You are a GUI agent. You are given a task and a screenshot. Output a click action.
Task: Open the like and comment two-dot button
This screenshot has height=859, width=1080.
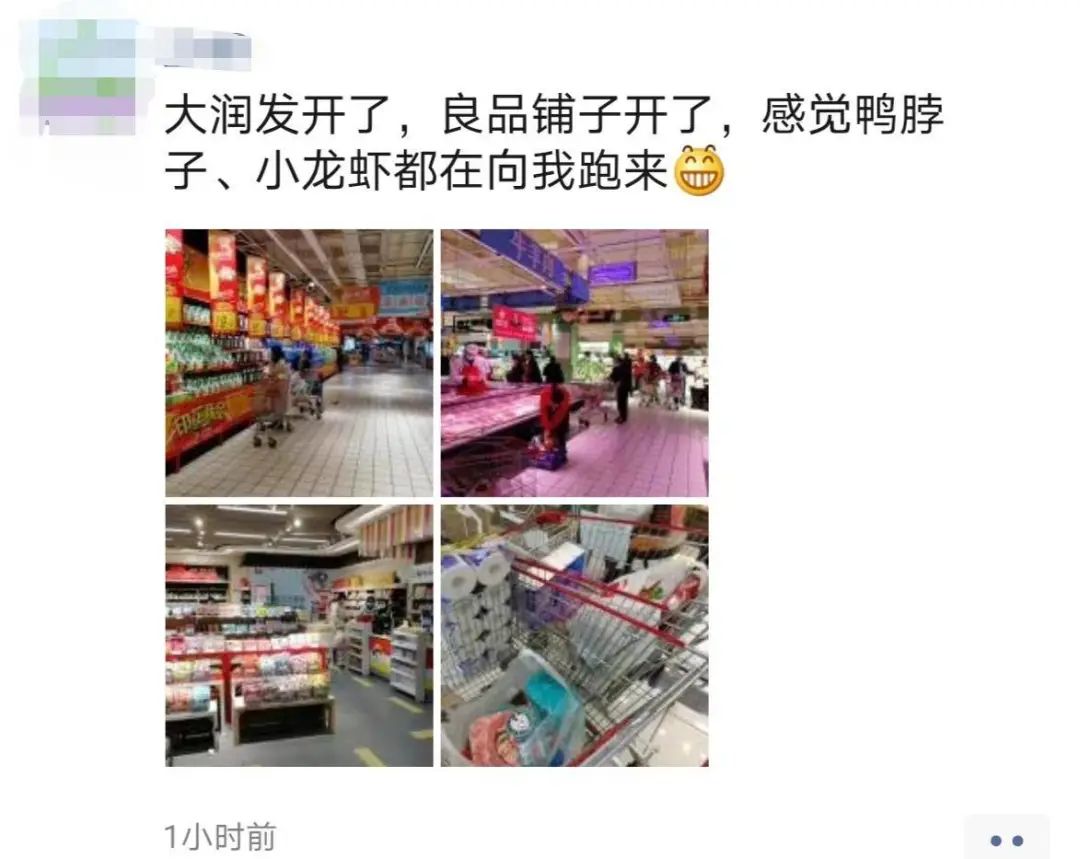coord(1006,839)
